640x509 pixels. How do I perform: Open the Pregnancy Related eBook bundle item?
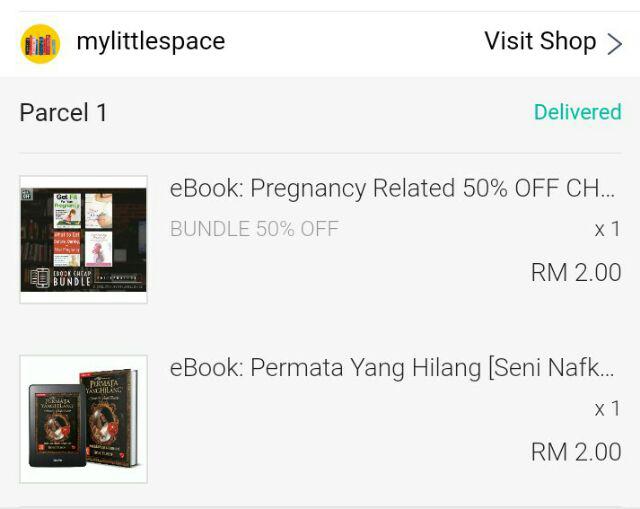pyautogui.click(x=392, y=189)
